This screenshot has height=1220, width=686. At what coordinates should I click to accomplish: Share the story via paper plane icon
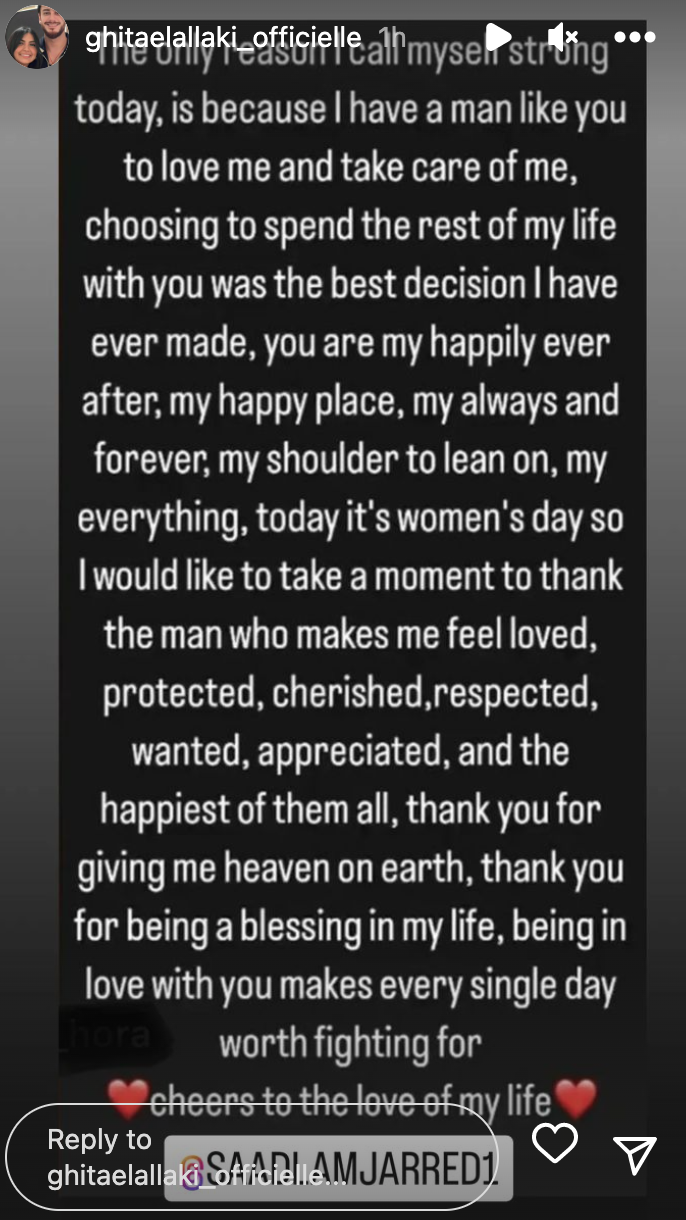coord(634,1154)
